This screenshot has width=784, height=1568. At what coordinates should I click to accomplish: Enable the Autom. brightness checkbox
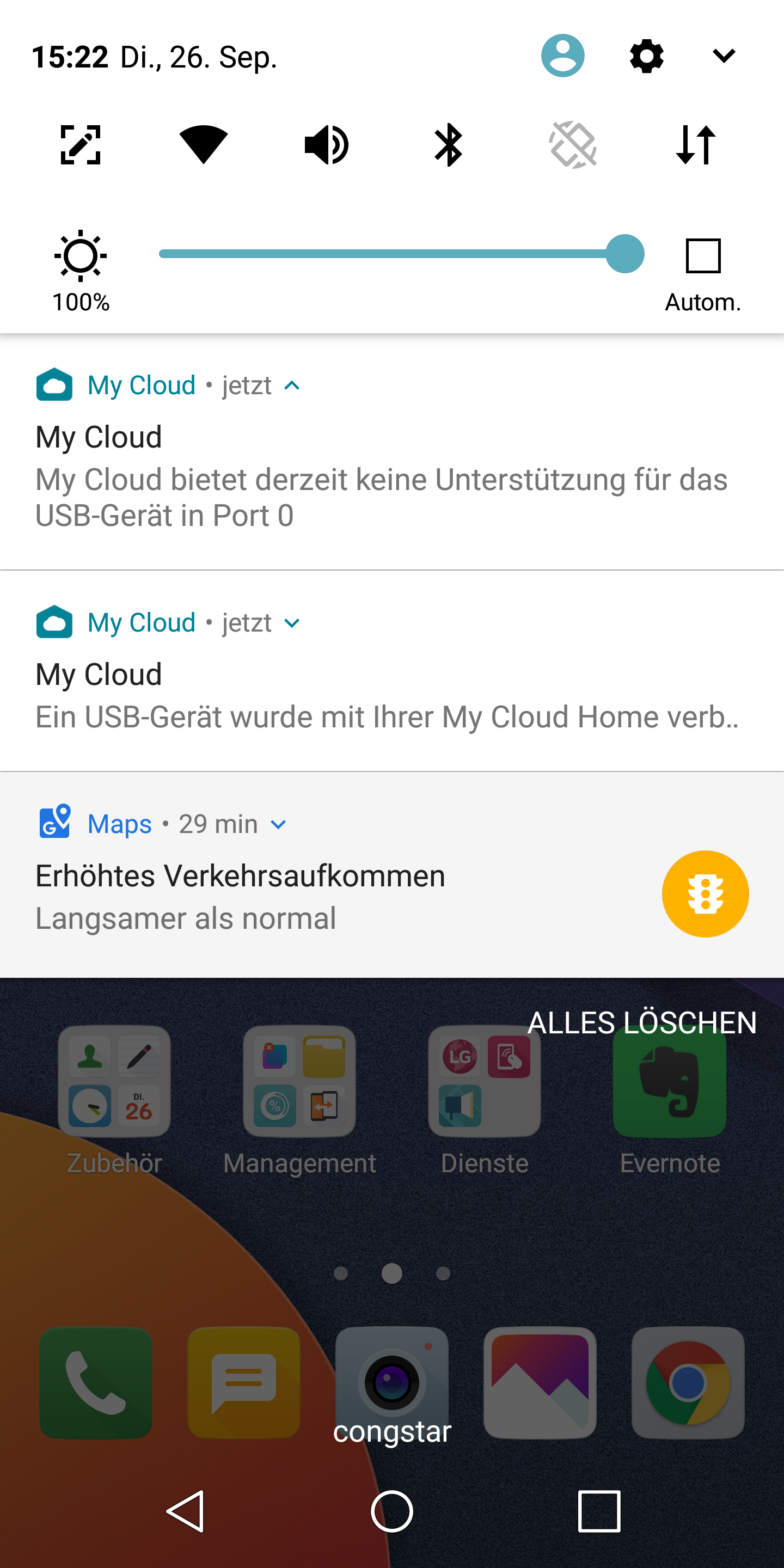point(703,256)
